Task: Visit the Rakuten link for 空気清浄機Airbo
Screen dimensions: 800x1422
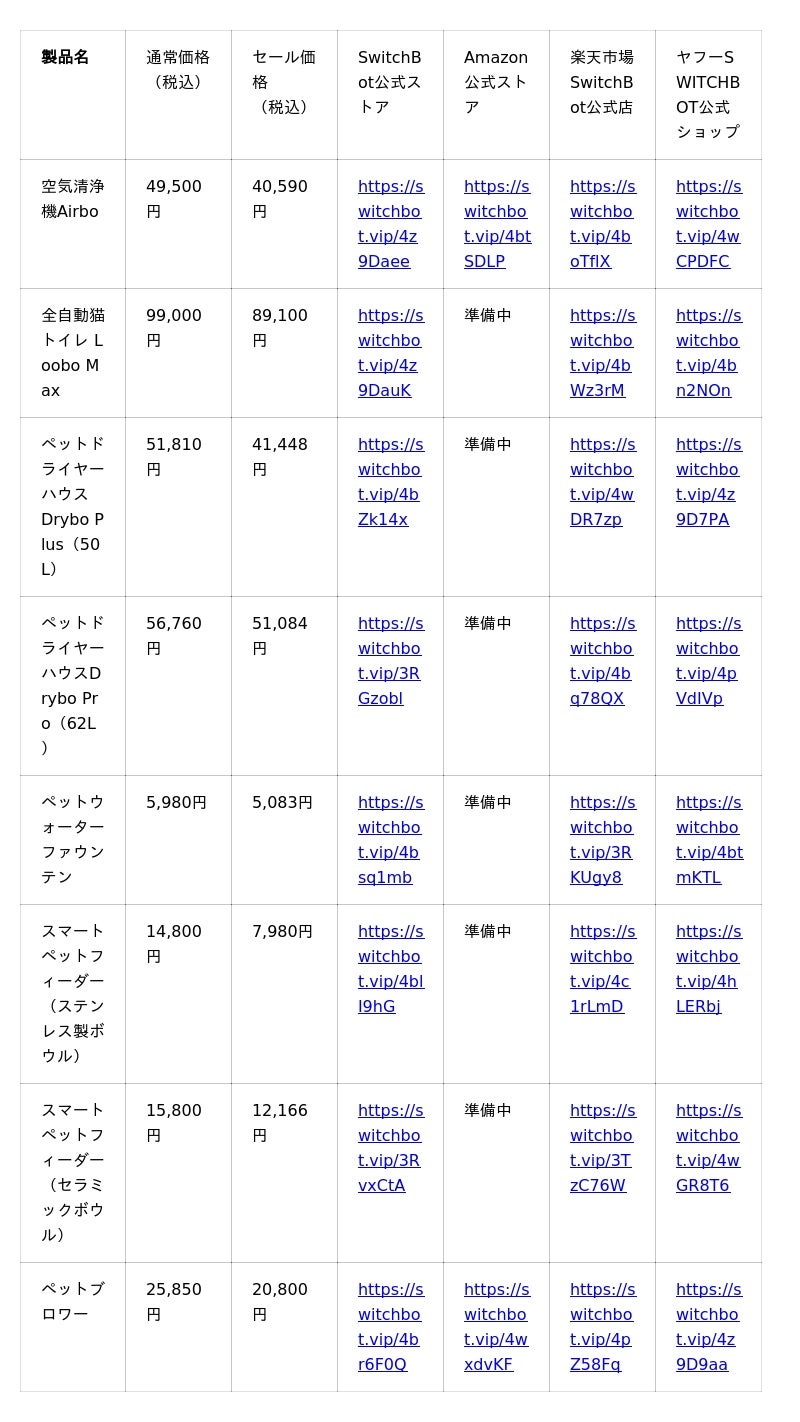Action: pos(602,224)
